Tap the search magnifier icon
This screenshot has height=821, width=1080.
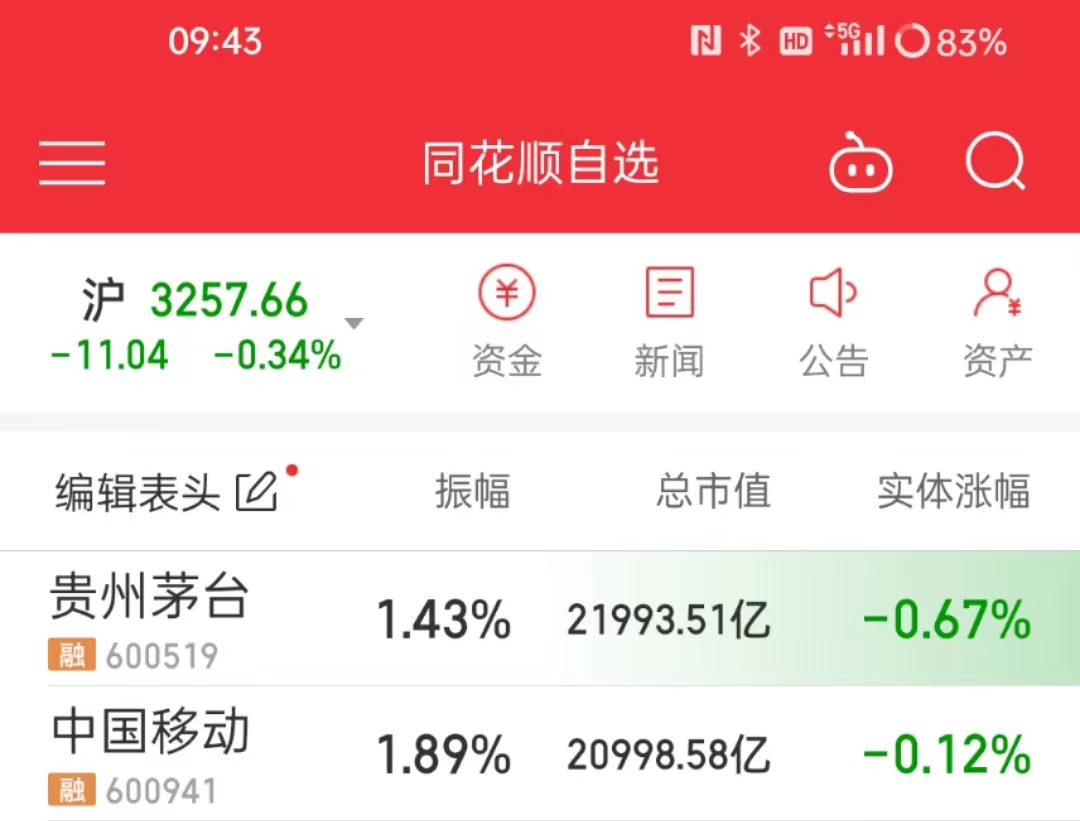coord(995,163)
